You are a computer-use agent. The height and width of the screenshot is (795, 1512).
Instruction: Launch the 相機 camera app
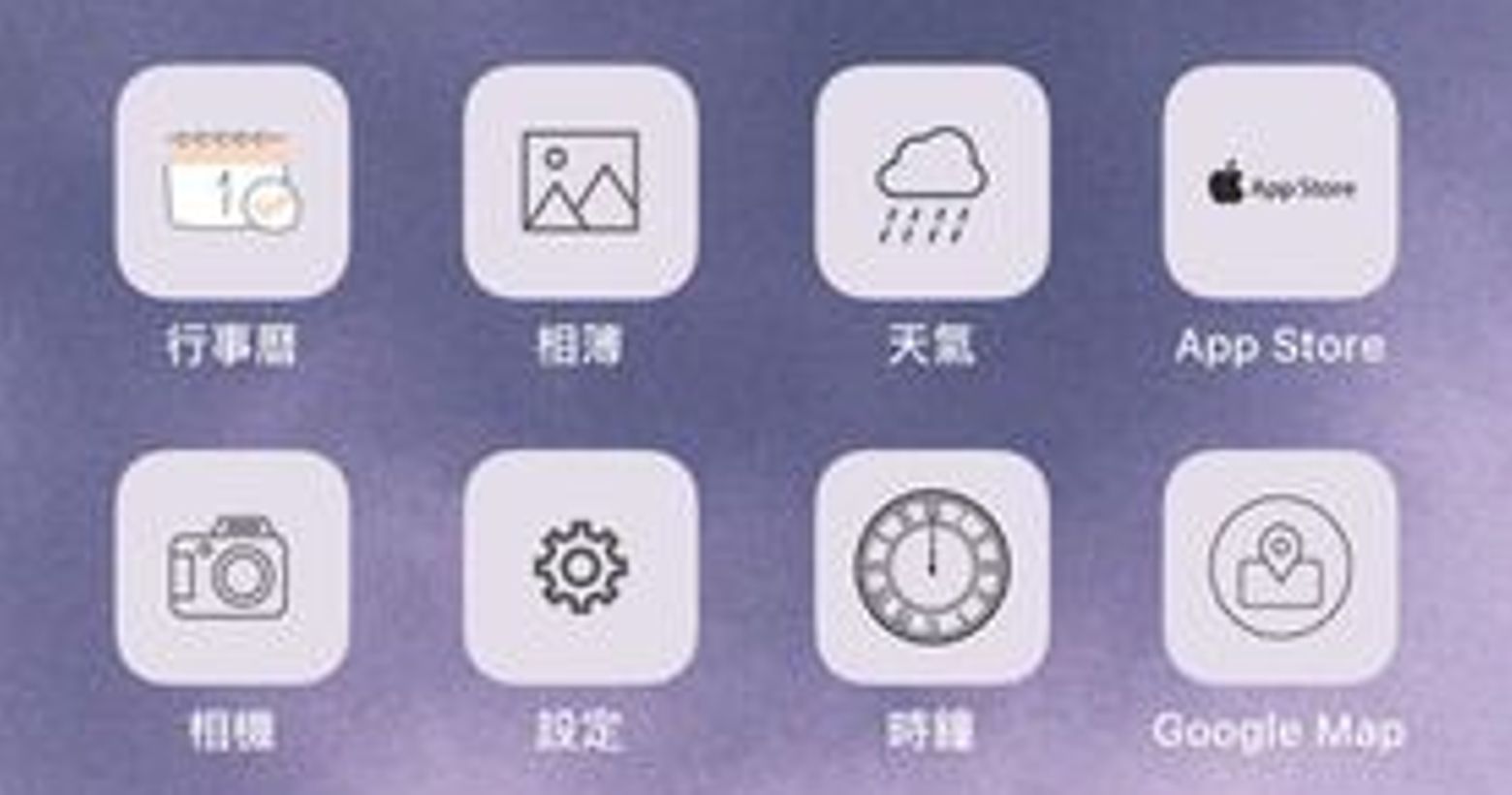pos(232,567)
